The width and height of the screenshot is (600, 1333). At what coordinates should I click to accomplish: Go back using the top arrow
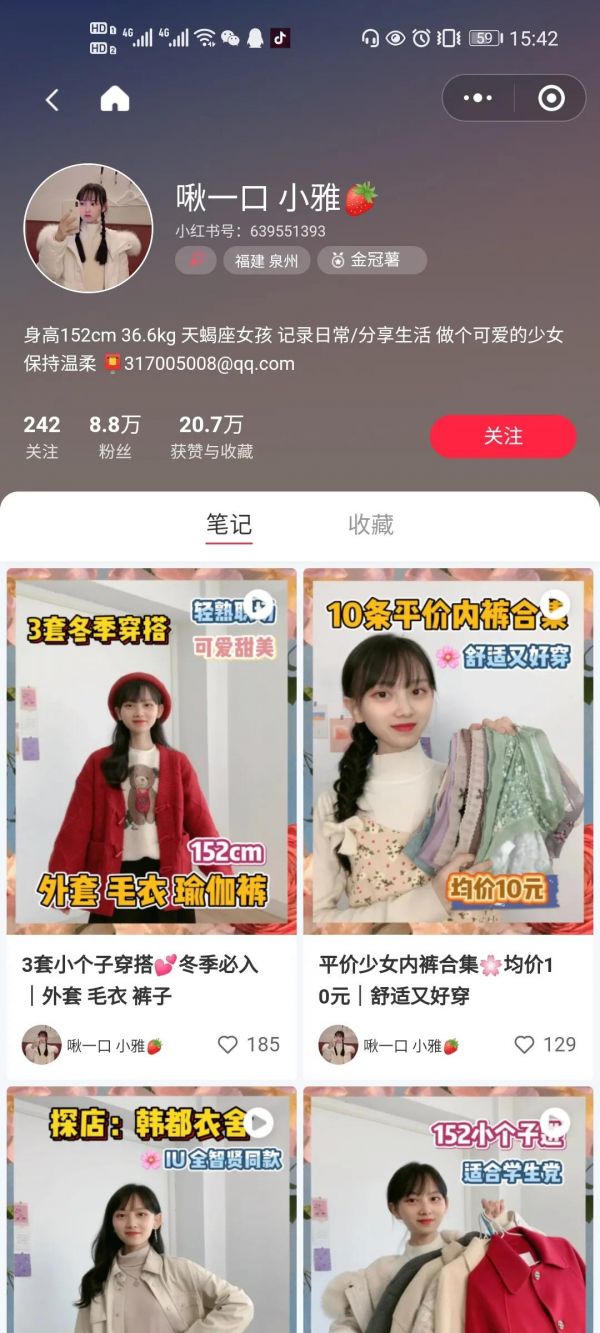pos(52,99)
